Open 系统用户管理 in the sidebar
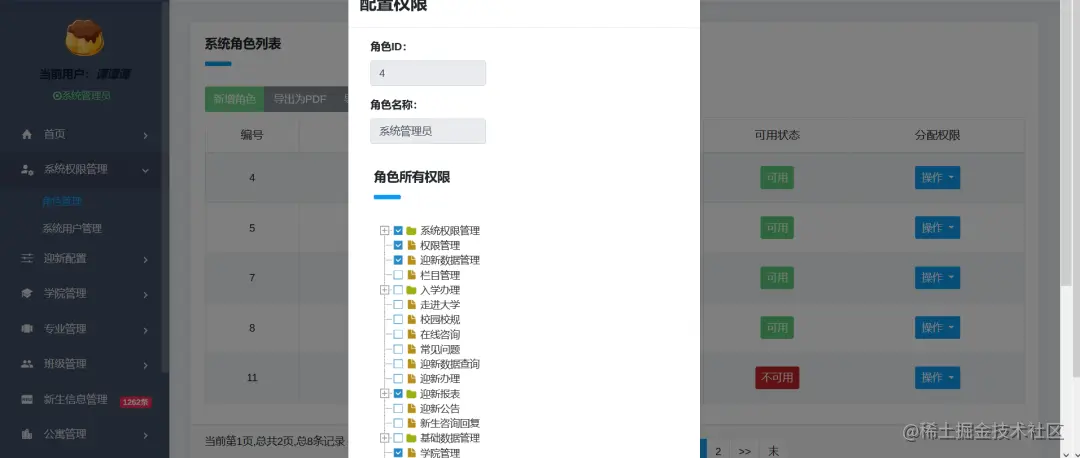 pyautogui.click(x=72, y=228)
